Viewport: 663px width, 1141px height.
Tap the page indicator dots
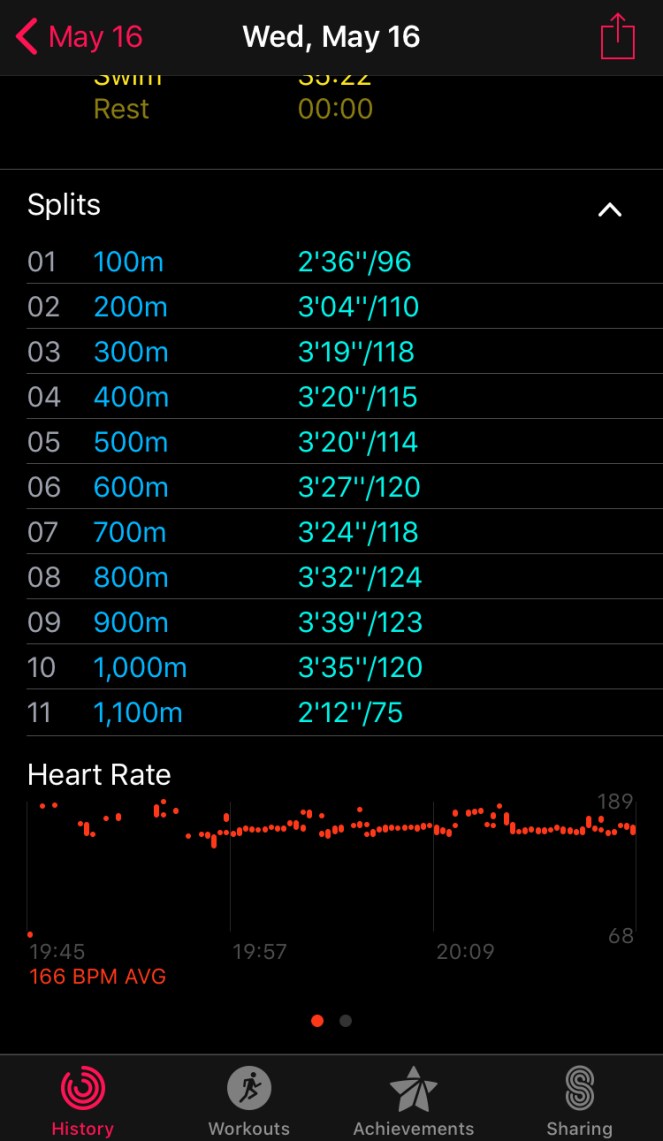click(331, 1021)
